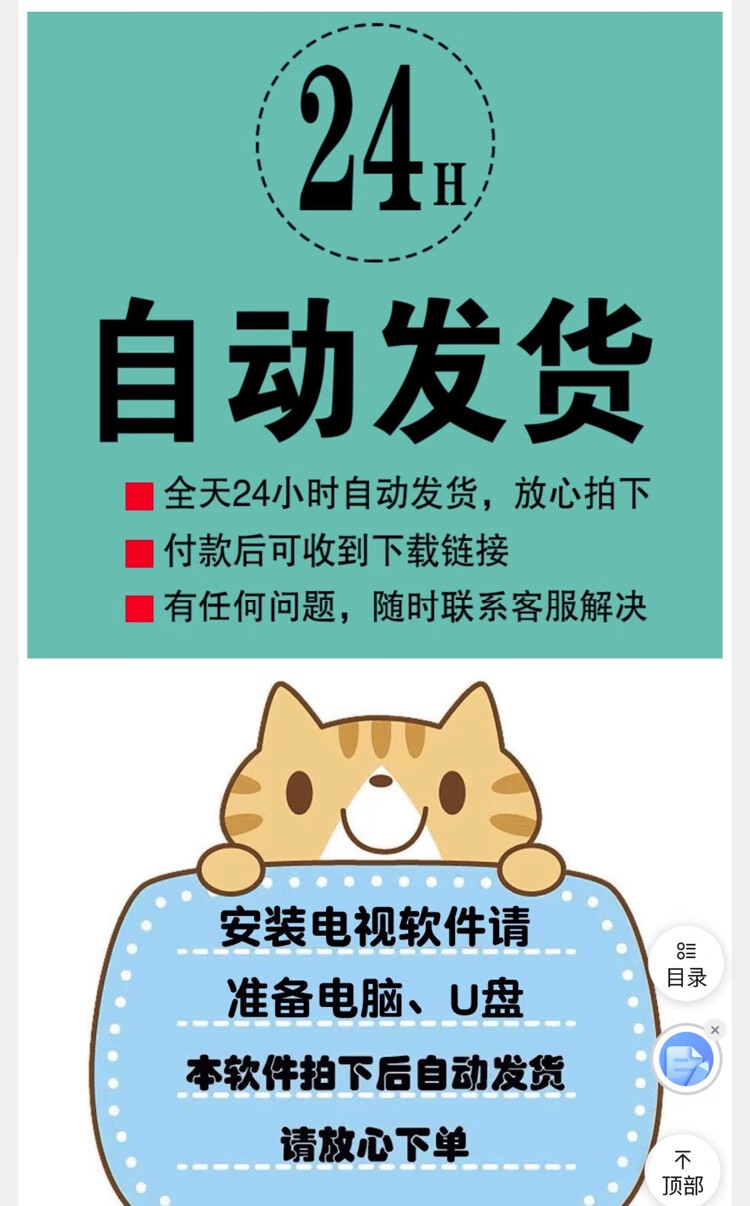The height and width of the screenshot is (1206, 750).
Task: Dismiss the blue floating icon
Action: click(714, 1030)
